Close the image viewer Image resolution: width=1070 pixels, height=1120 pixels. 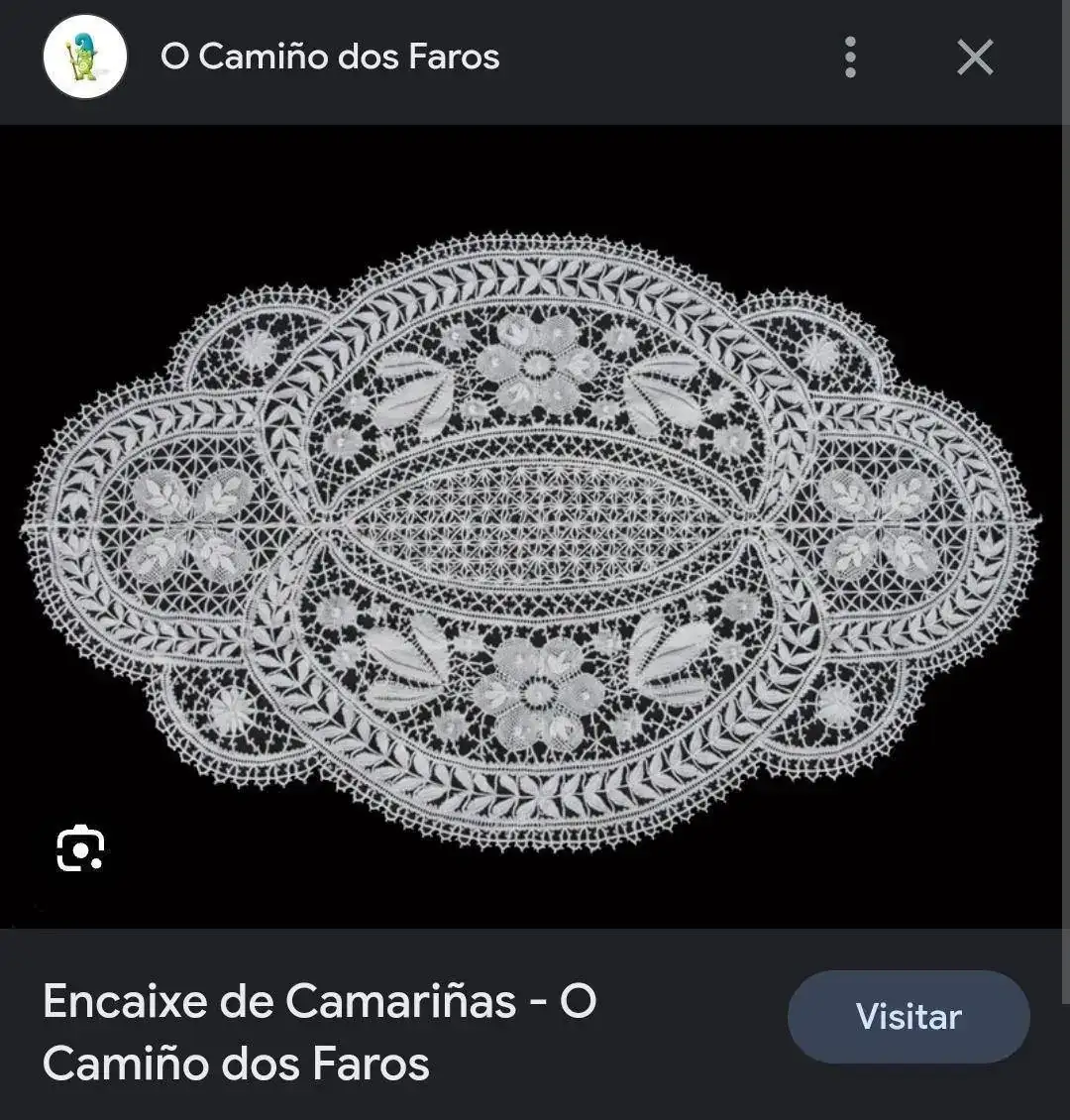[975, 57]
